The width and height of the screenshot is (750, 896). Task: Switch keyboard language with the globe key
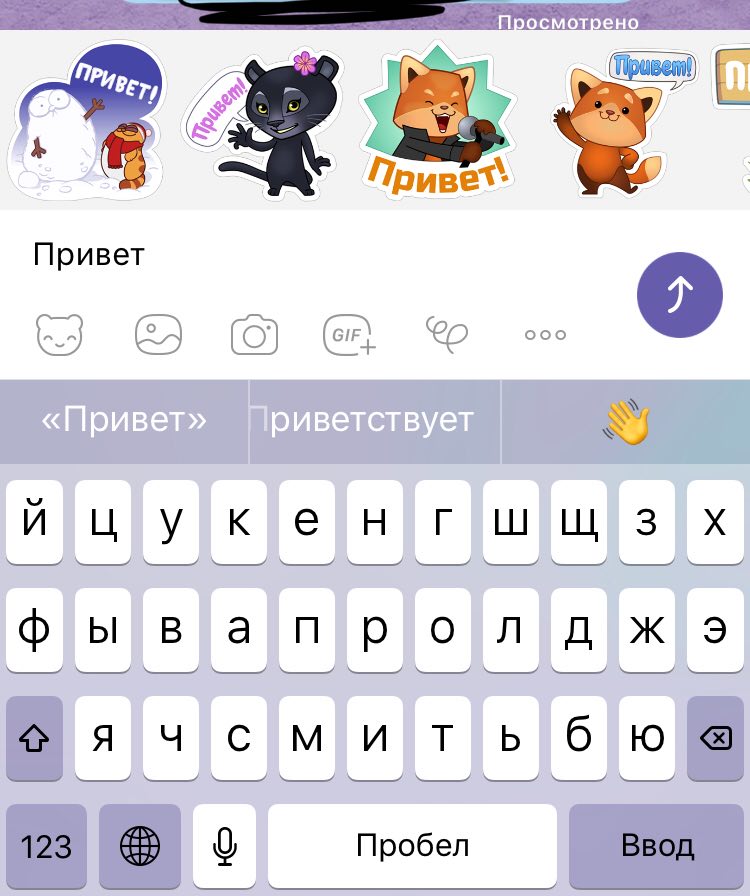(x=139, y=847)
